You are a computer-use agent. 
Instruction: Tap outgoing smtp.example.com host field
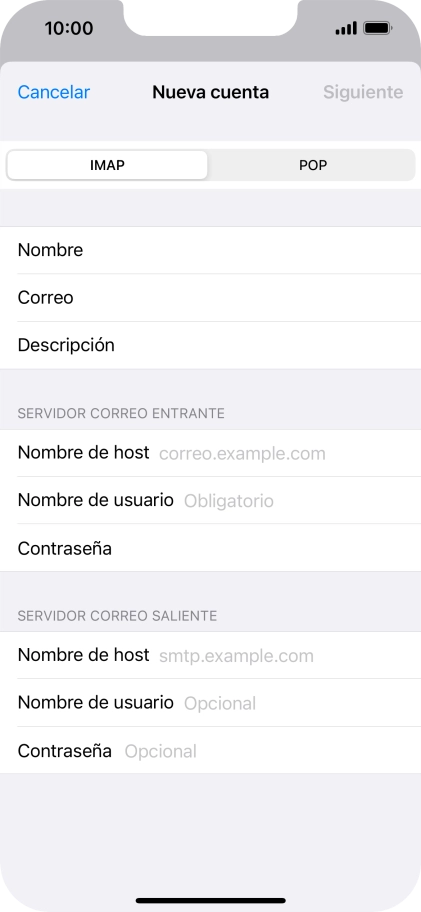click(210, 655)
